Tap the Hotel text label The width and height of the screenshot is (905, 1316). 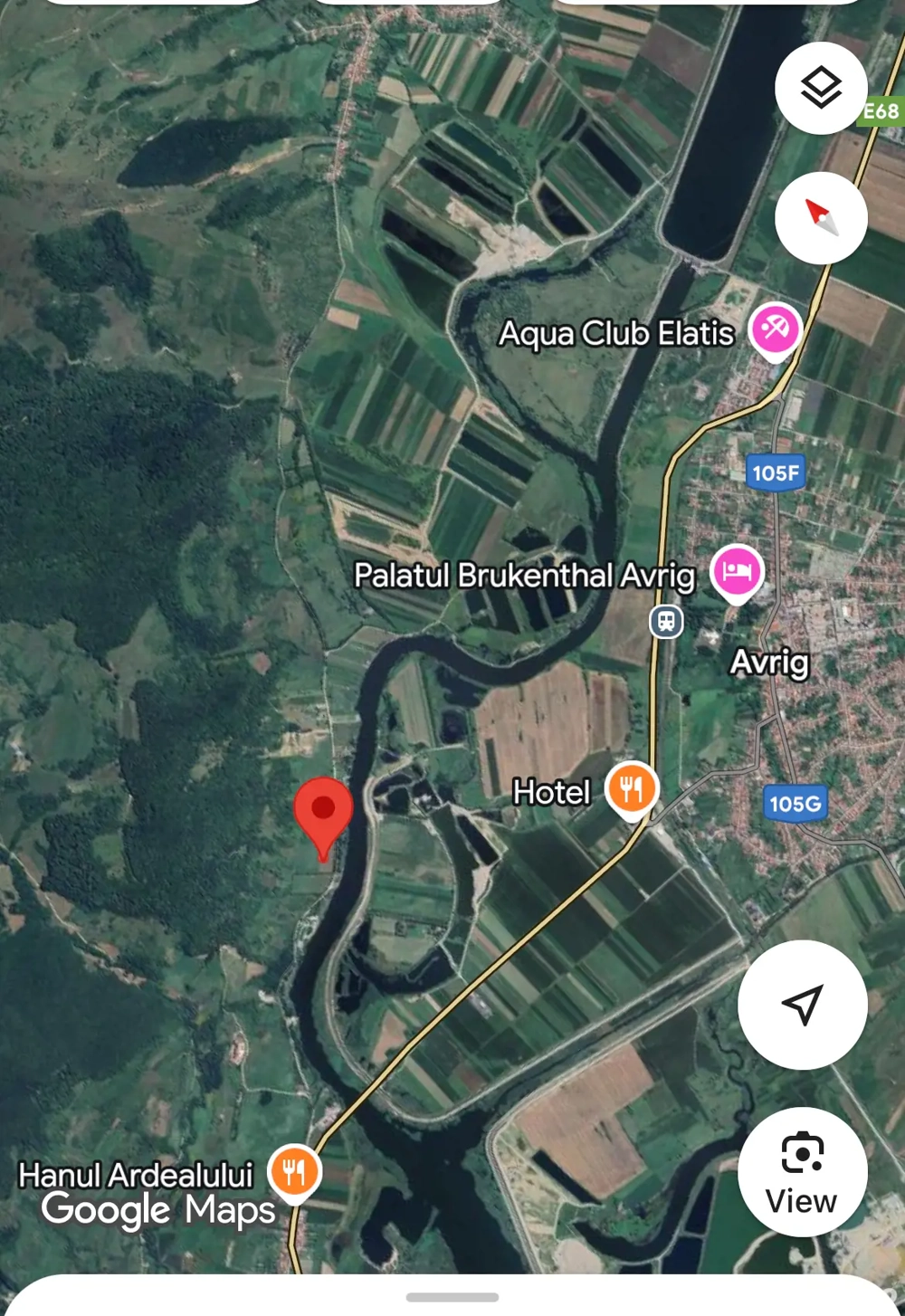pyautogui.click(x=551, y=793)
